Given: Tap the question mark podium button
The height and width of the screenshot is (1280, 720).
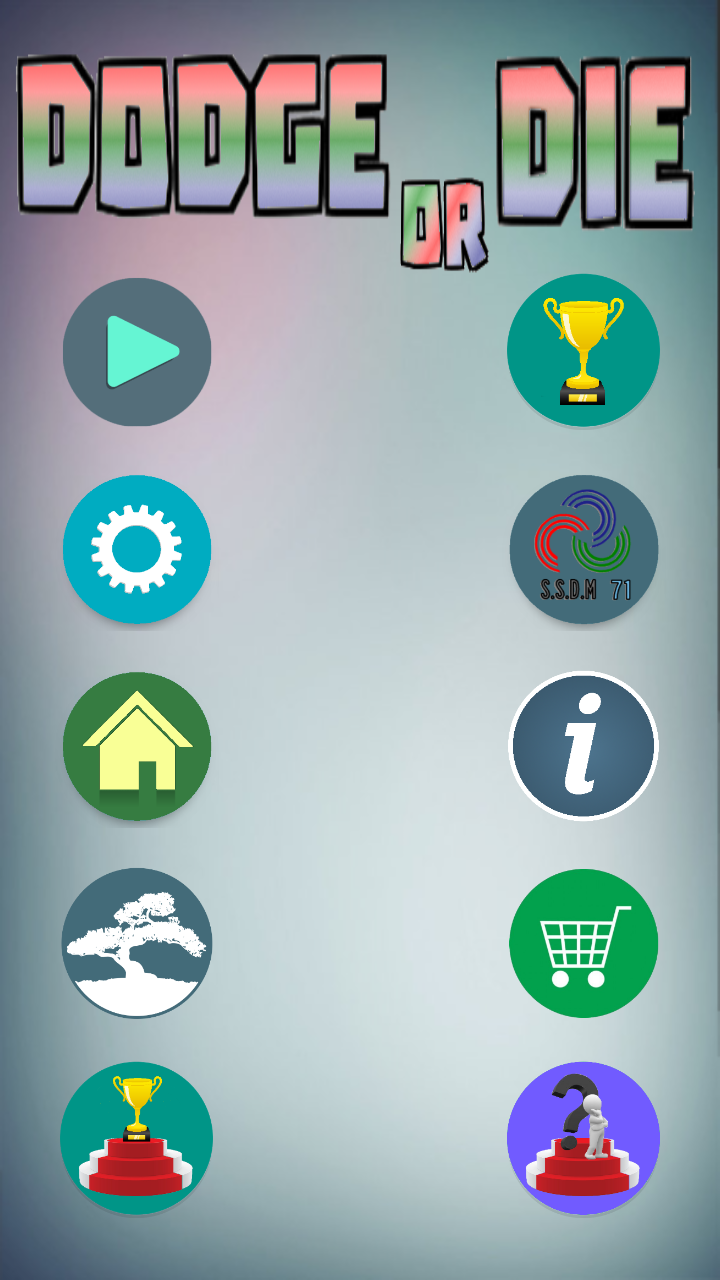Looking at the screenshot, I should pyautogui.click(x=584, y=1138).
